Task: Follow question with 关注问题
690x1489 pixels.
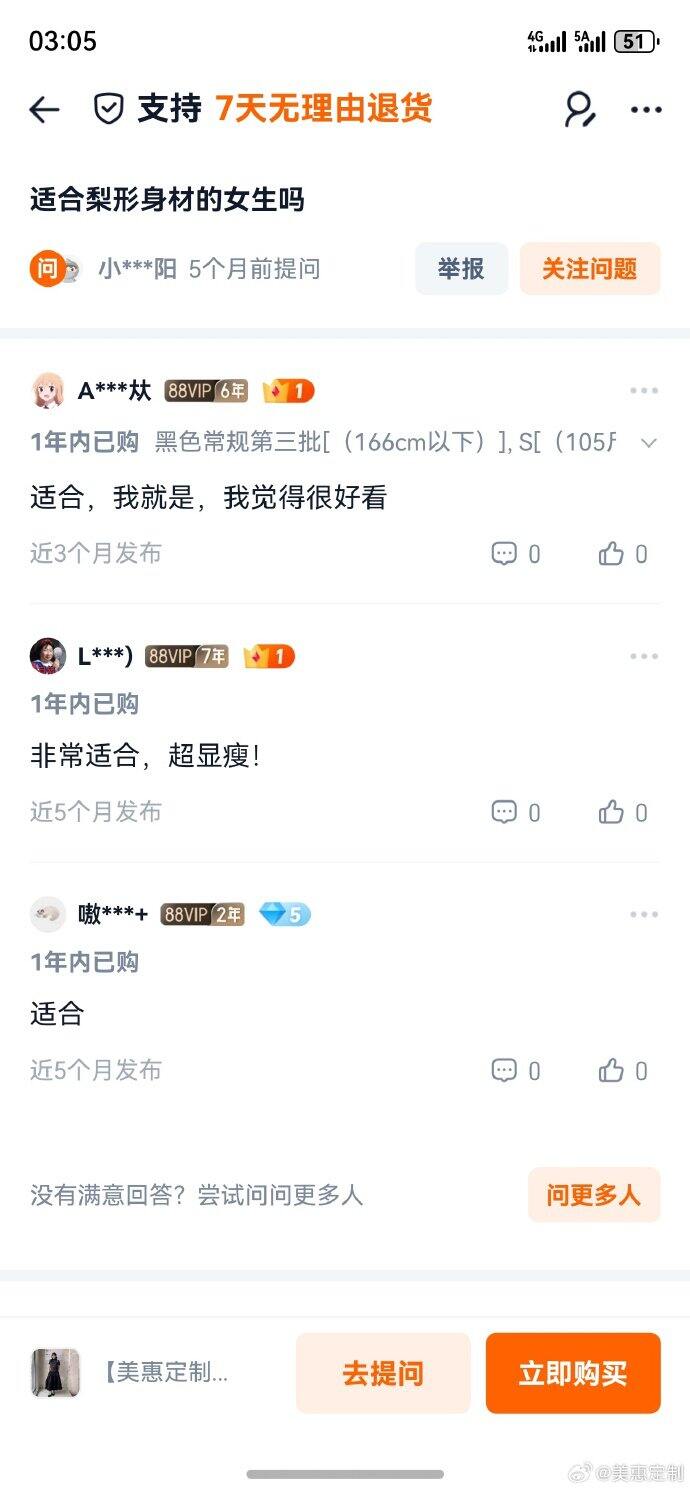Action: pos(589,268)
